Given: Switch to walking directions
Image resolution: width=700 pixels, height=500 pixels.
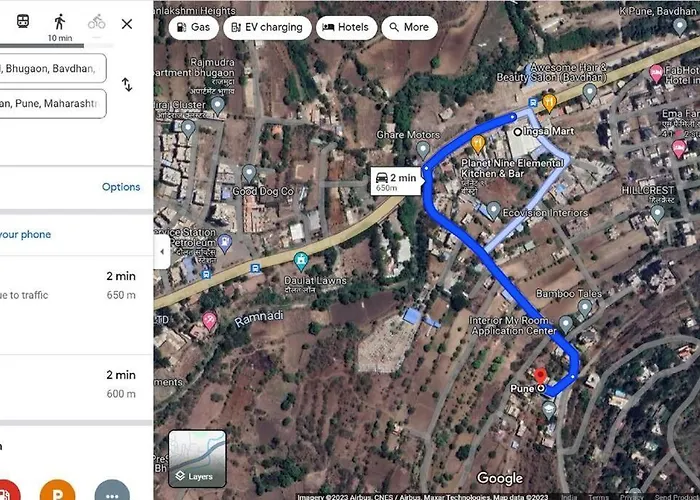Looking at the screenshot, I should click(x=59, y=22).
